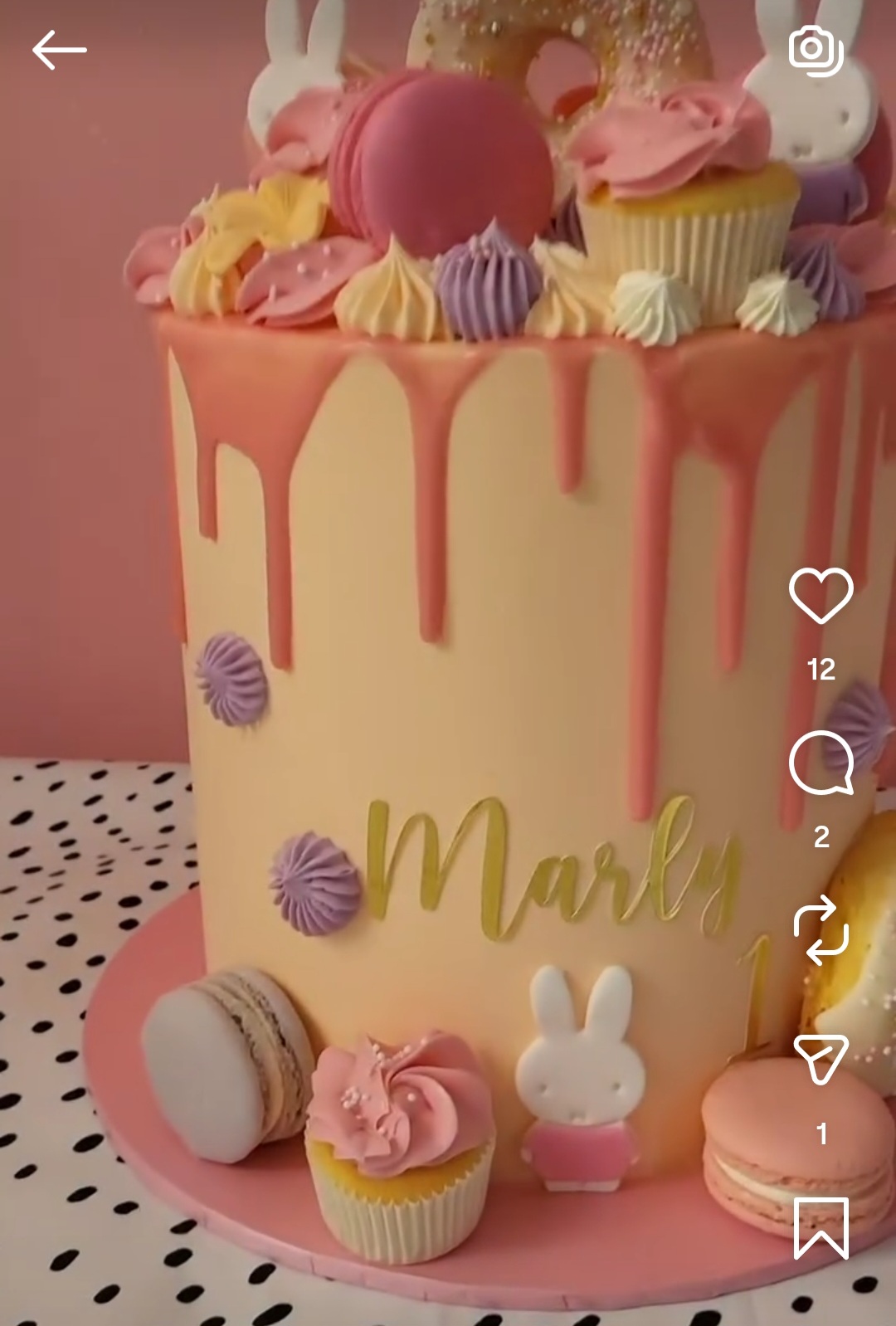The image size is (896, 1326).
Task: Open the camera icon
Action: (816, 50)
